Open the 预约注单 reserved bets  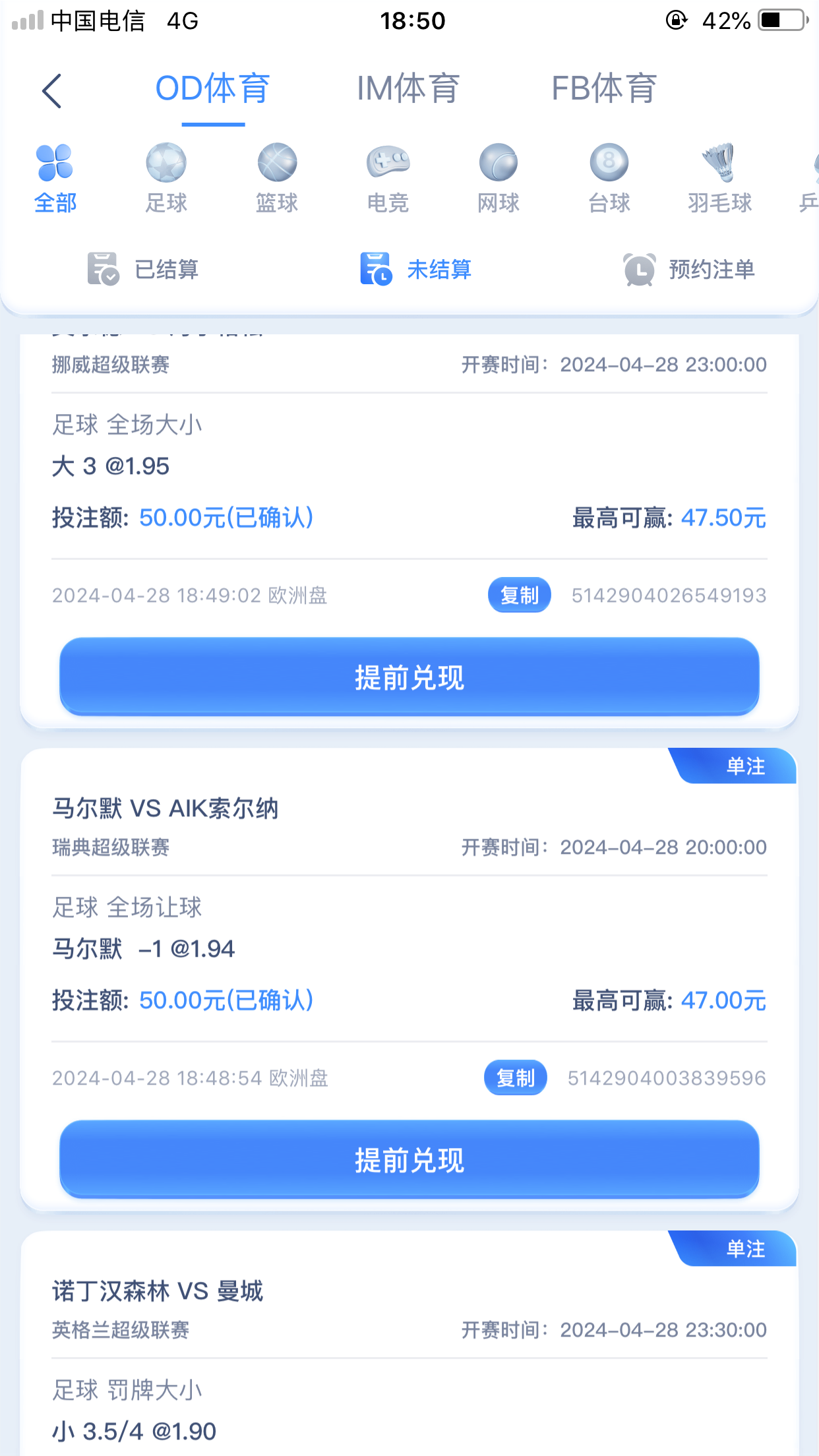click(x=689, y=269)
